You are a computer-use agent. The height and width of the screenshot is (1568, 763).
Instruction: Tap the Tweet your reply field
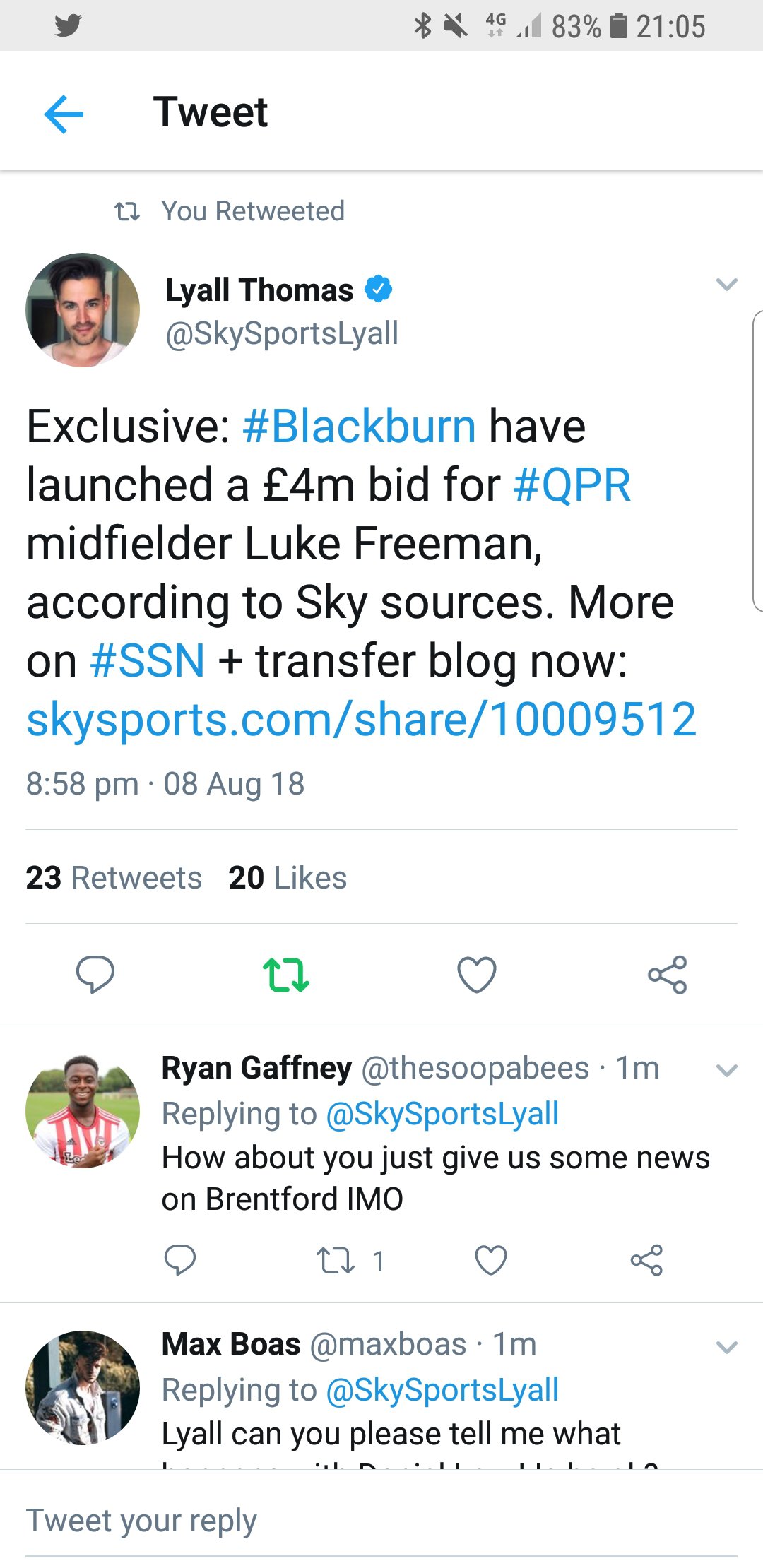381,1521
